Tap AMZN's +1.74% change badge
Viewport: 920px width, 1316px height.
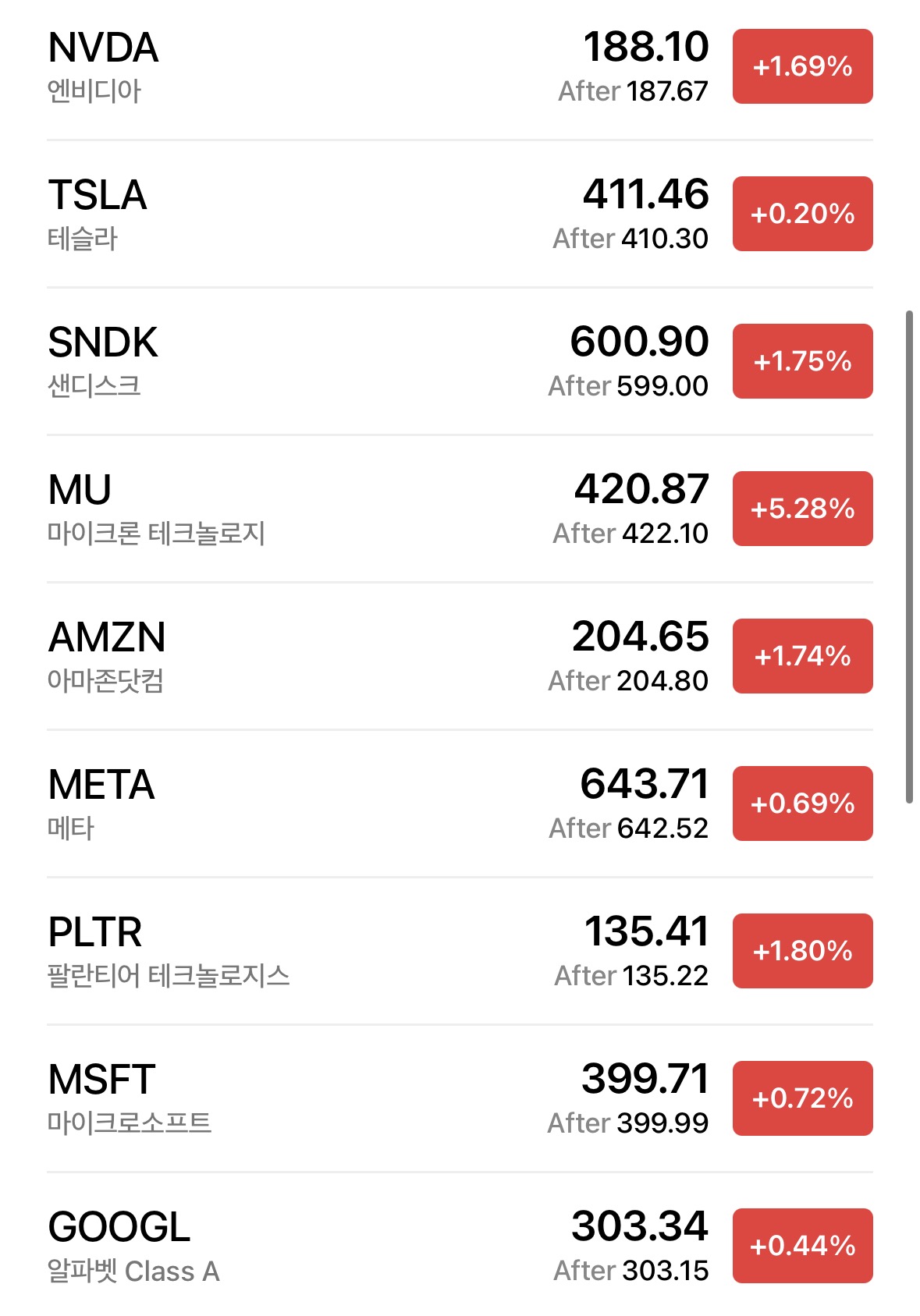(802, 656)
